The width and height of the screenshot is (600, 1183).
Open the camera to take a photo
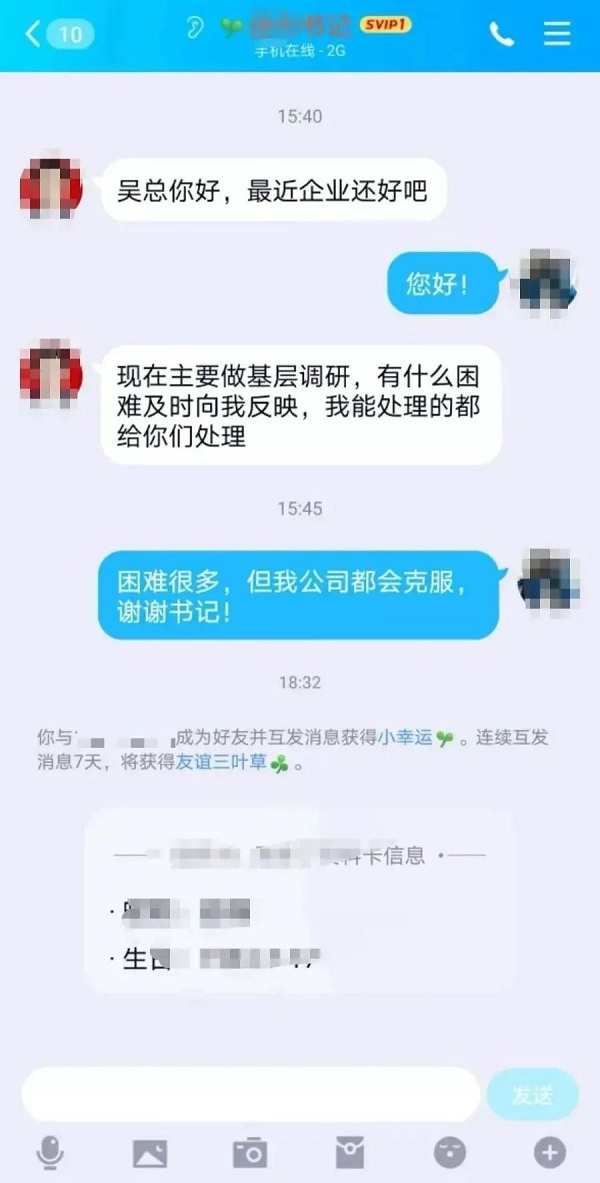250,1153
